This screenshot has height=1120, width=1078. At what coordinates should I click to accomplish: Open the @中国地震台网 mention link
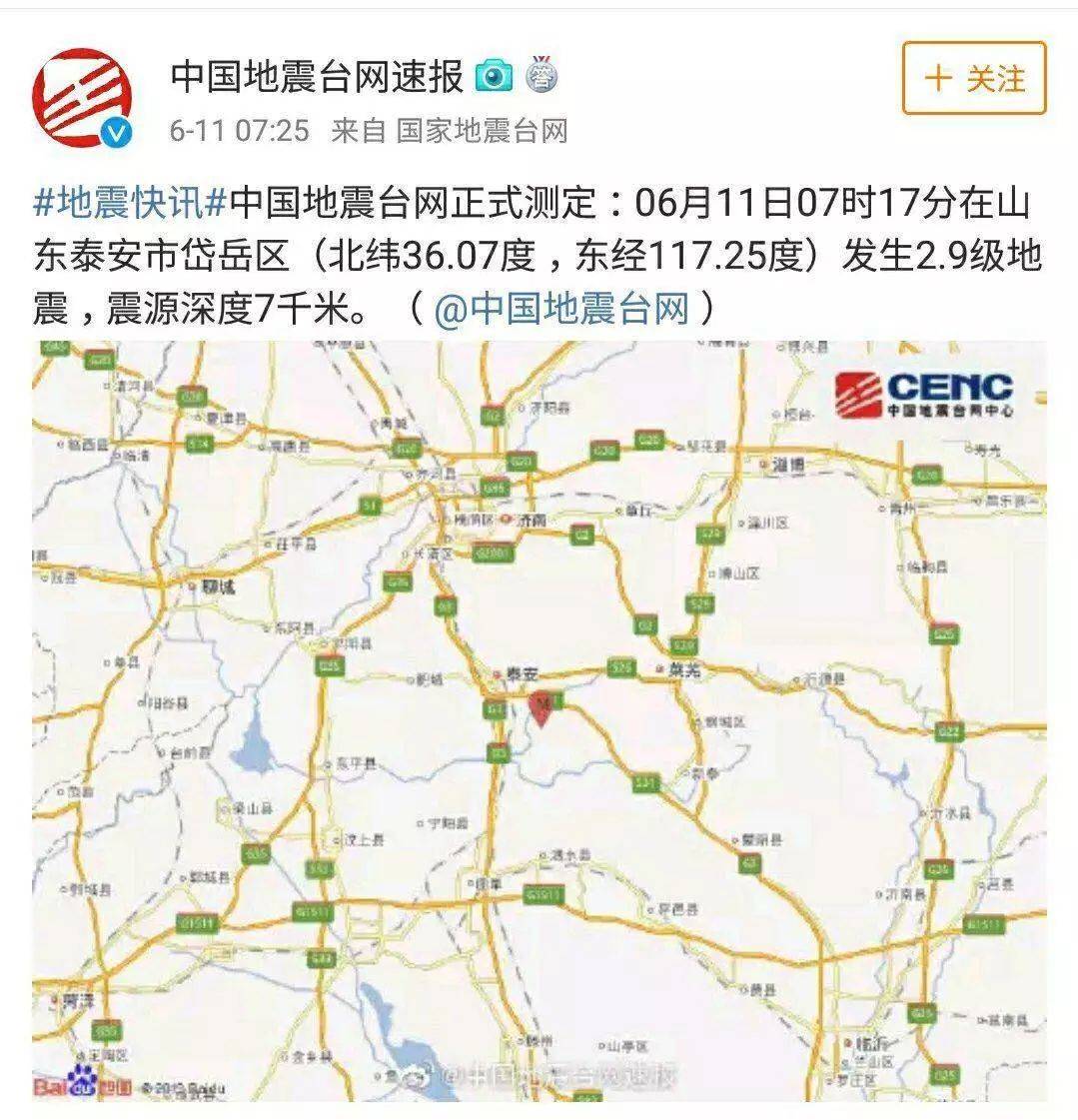[561, 310]
